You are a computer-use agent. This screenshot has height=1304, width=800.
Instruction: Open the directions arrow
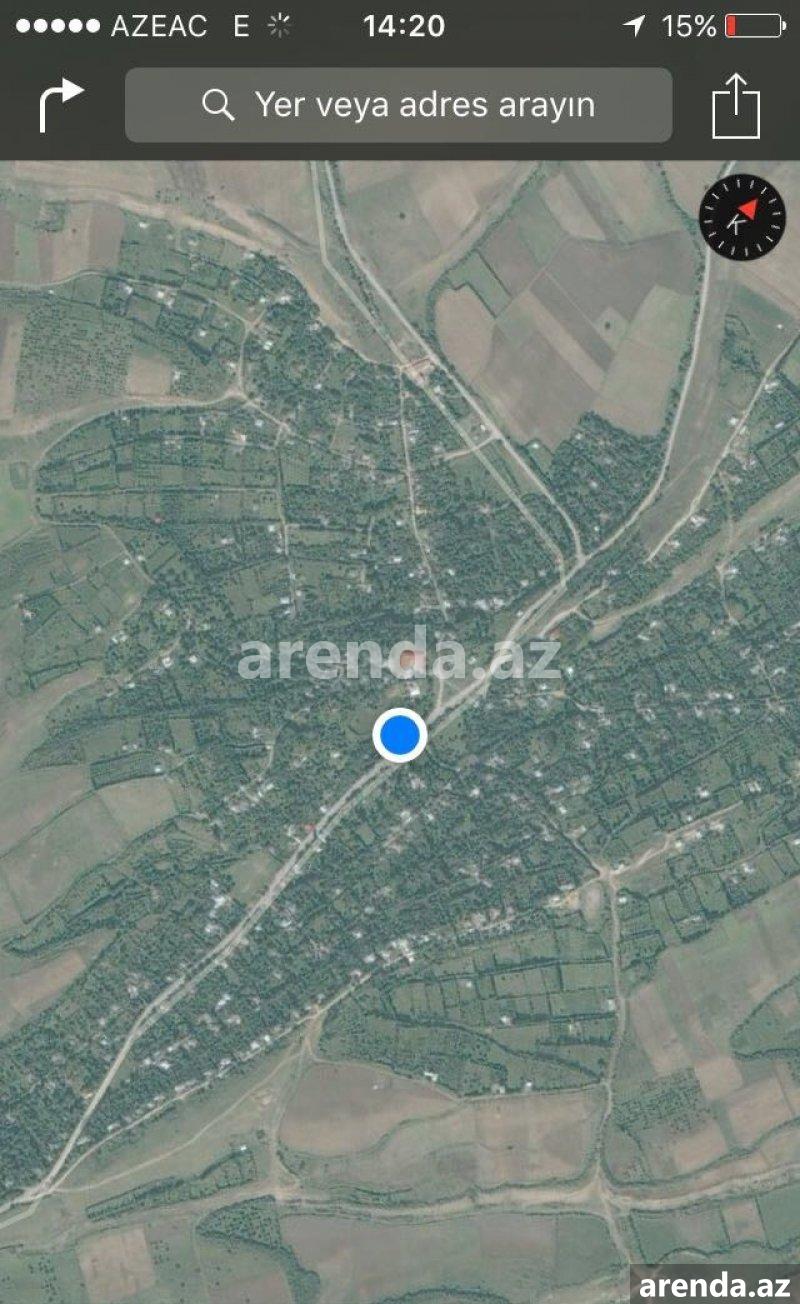click(61, 106)
